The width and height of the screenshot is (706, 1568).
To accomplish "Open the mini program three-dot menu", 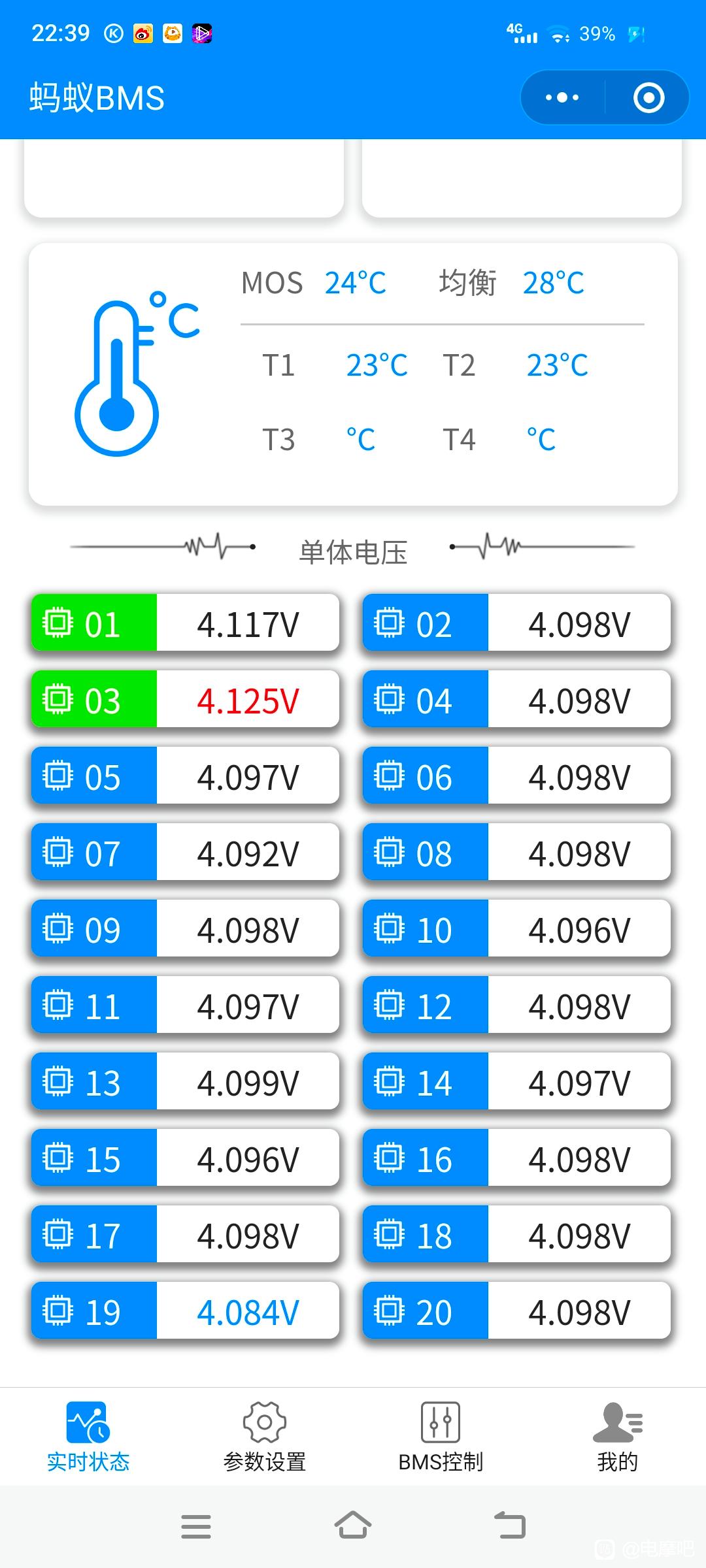I will 562,98.
